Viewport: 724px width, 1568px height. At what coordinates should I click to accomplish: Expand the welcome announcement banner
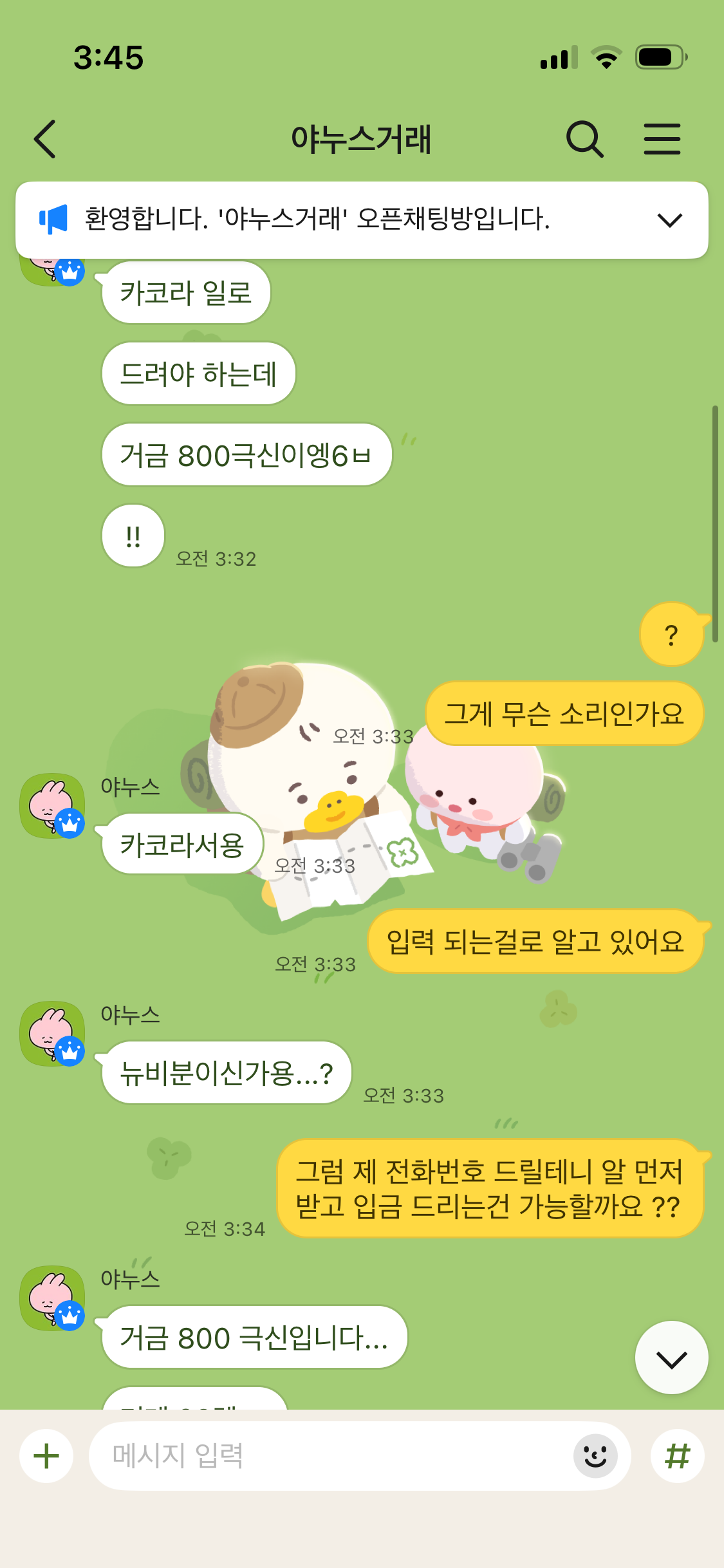pyautogui.click(x=669, y=220)
